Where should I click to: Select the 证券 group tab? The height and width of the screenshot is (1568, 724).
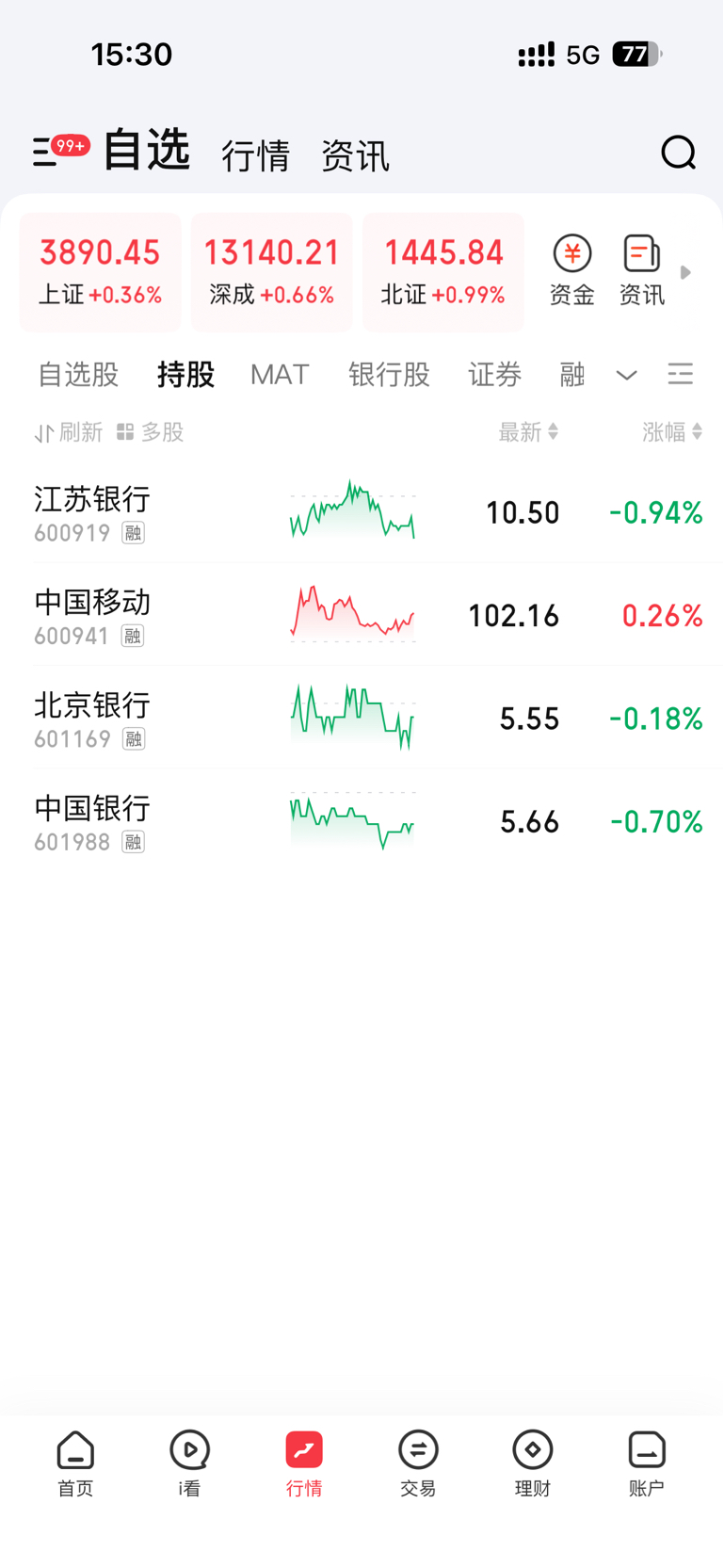click(494, 375)
